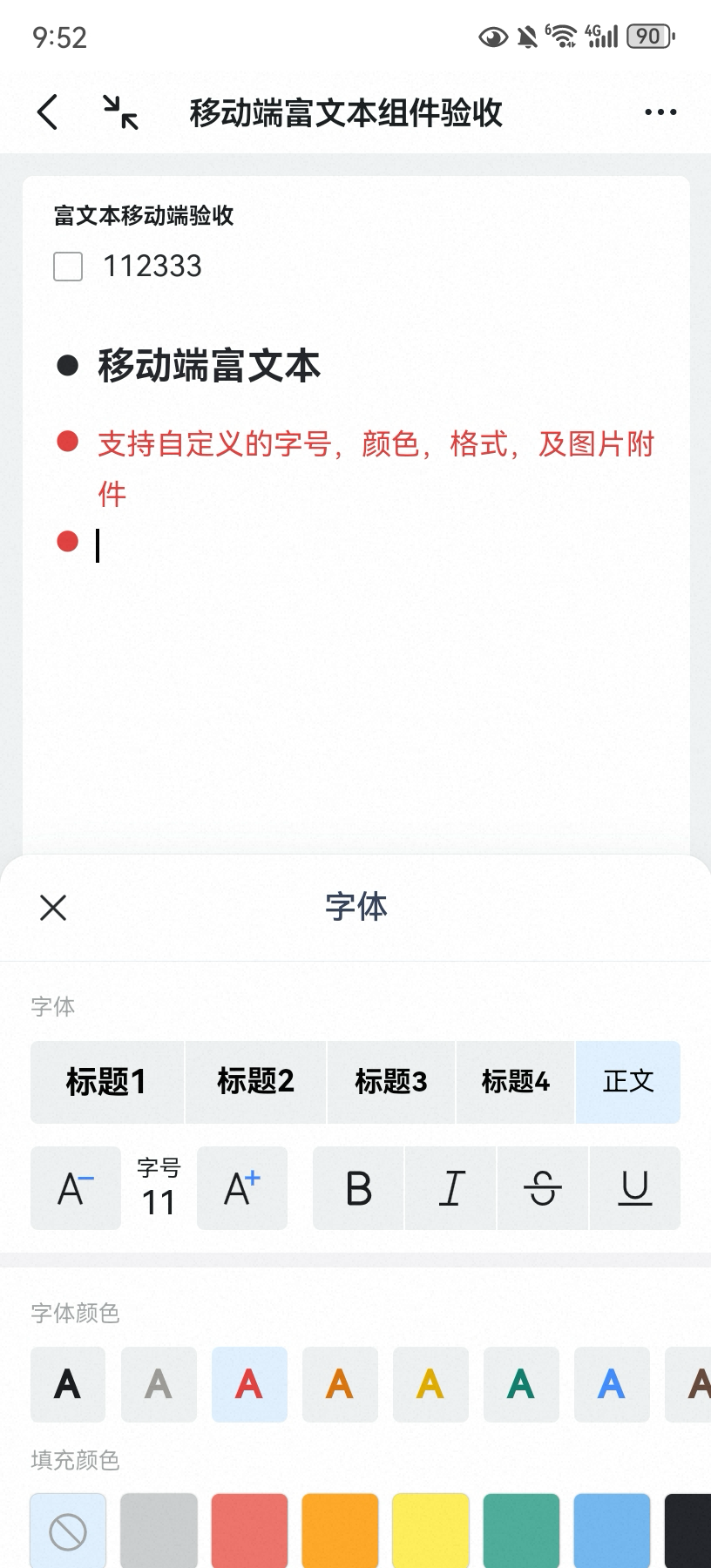
Task: Decrease font size with A− button
Action: pos(76,1188)
